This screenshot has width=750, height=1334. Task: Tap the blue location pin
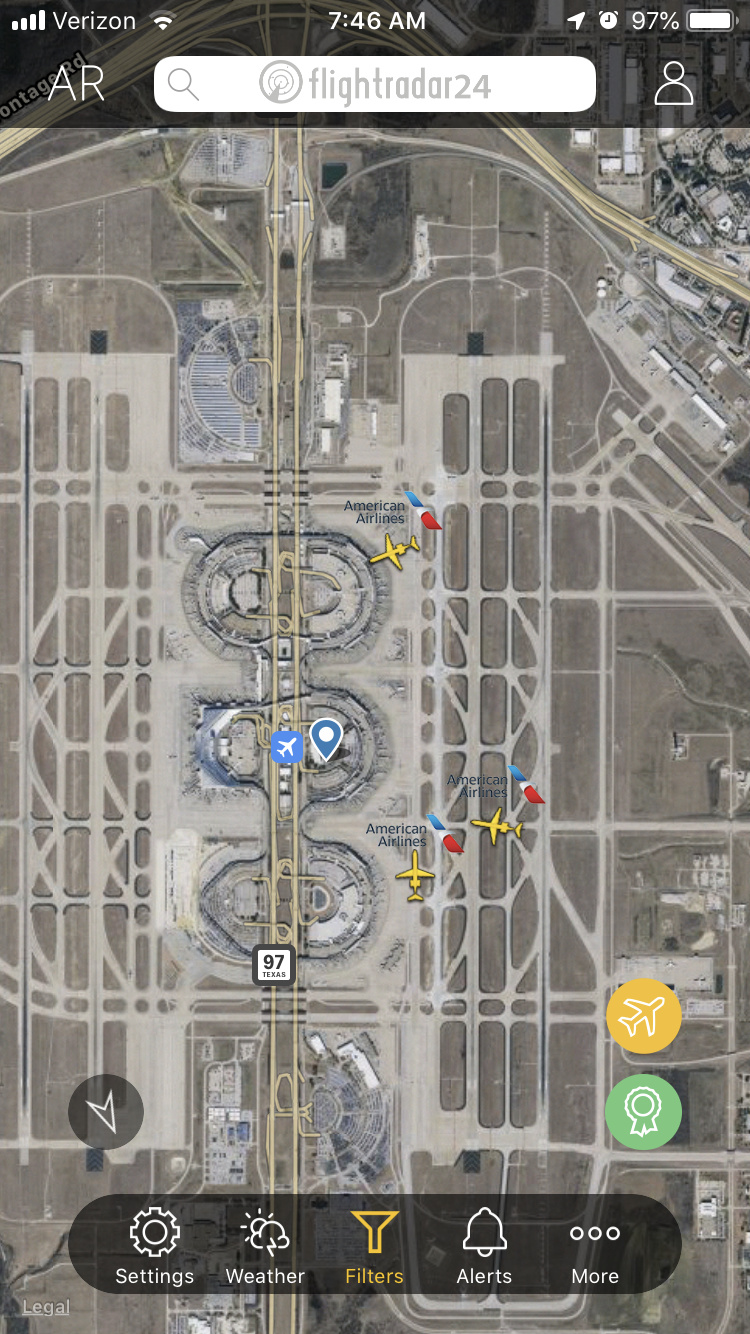tap(326, 738)
